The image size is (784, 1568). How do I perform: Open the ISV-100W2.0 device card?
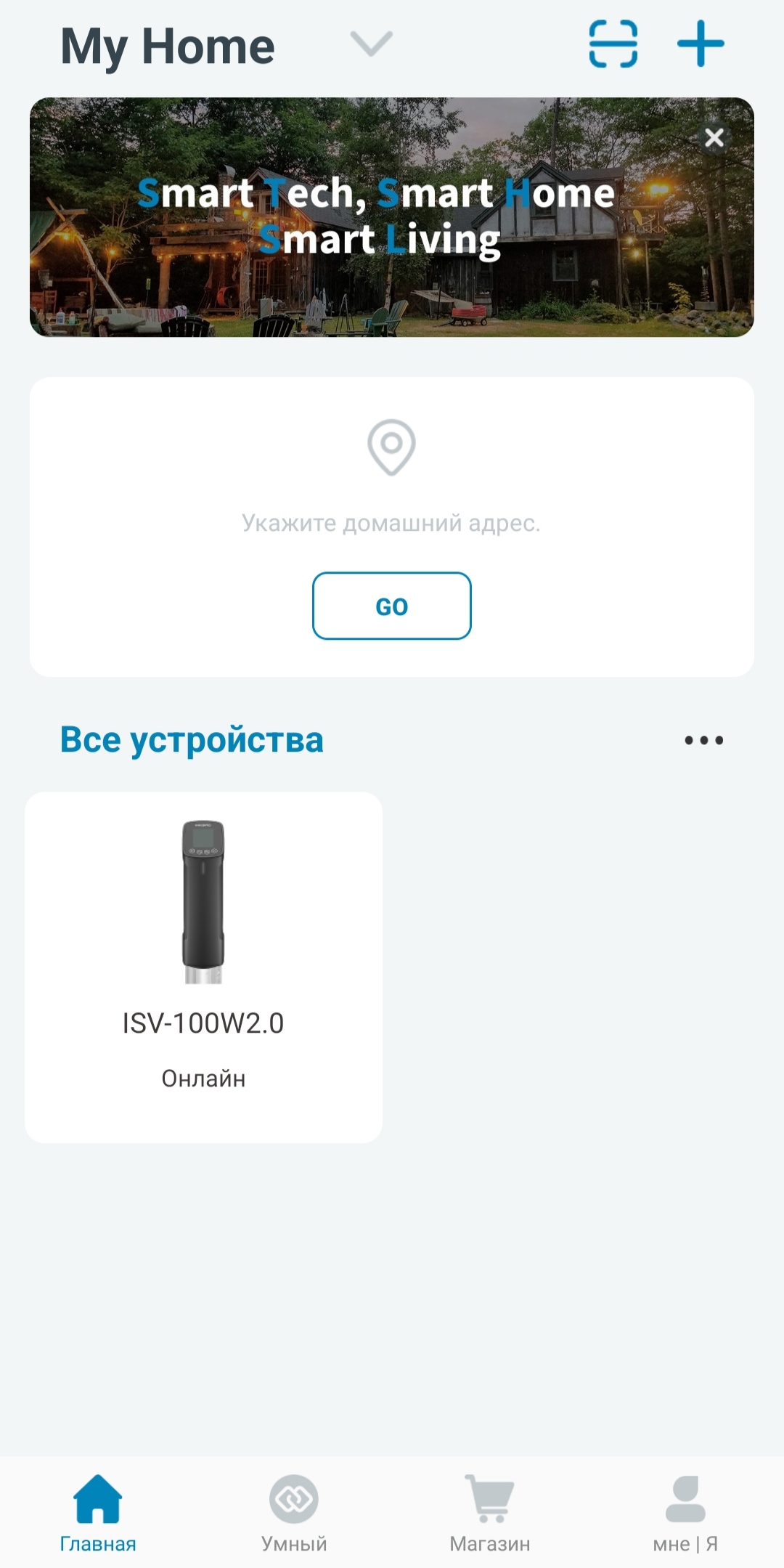[x=203, y=967]
